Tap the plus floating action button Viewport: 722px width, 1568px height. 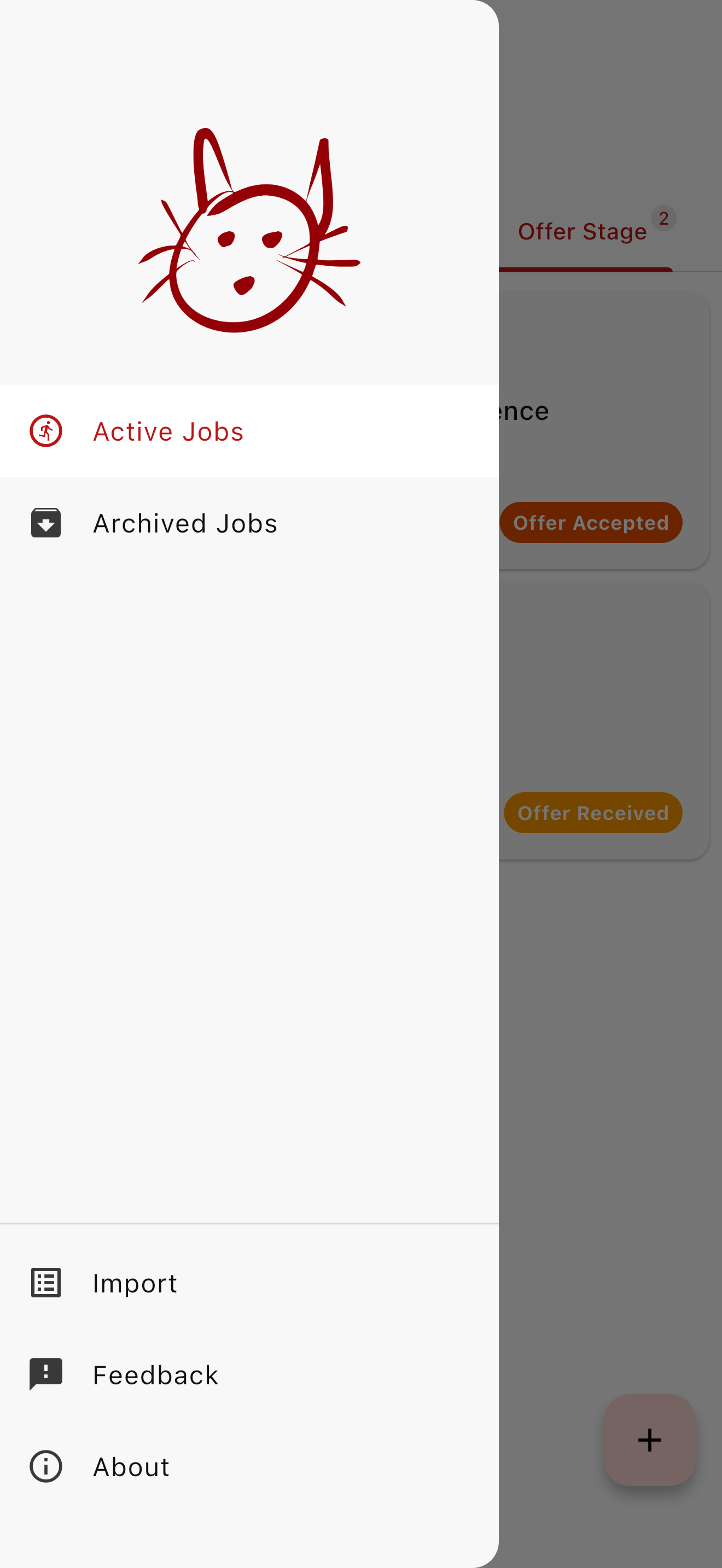[x=649, y=1440]
